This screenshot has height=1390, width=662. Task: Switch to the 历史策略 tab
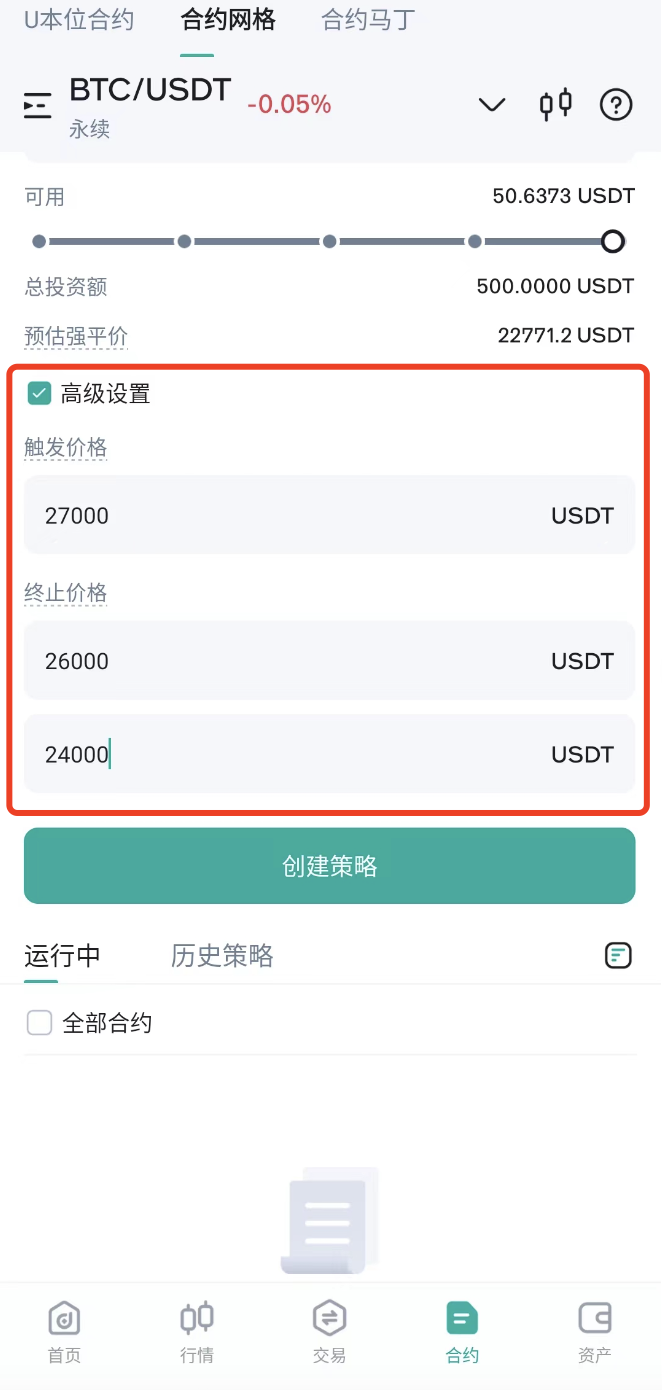pos(222,956)
